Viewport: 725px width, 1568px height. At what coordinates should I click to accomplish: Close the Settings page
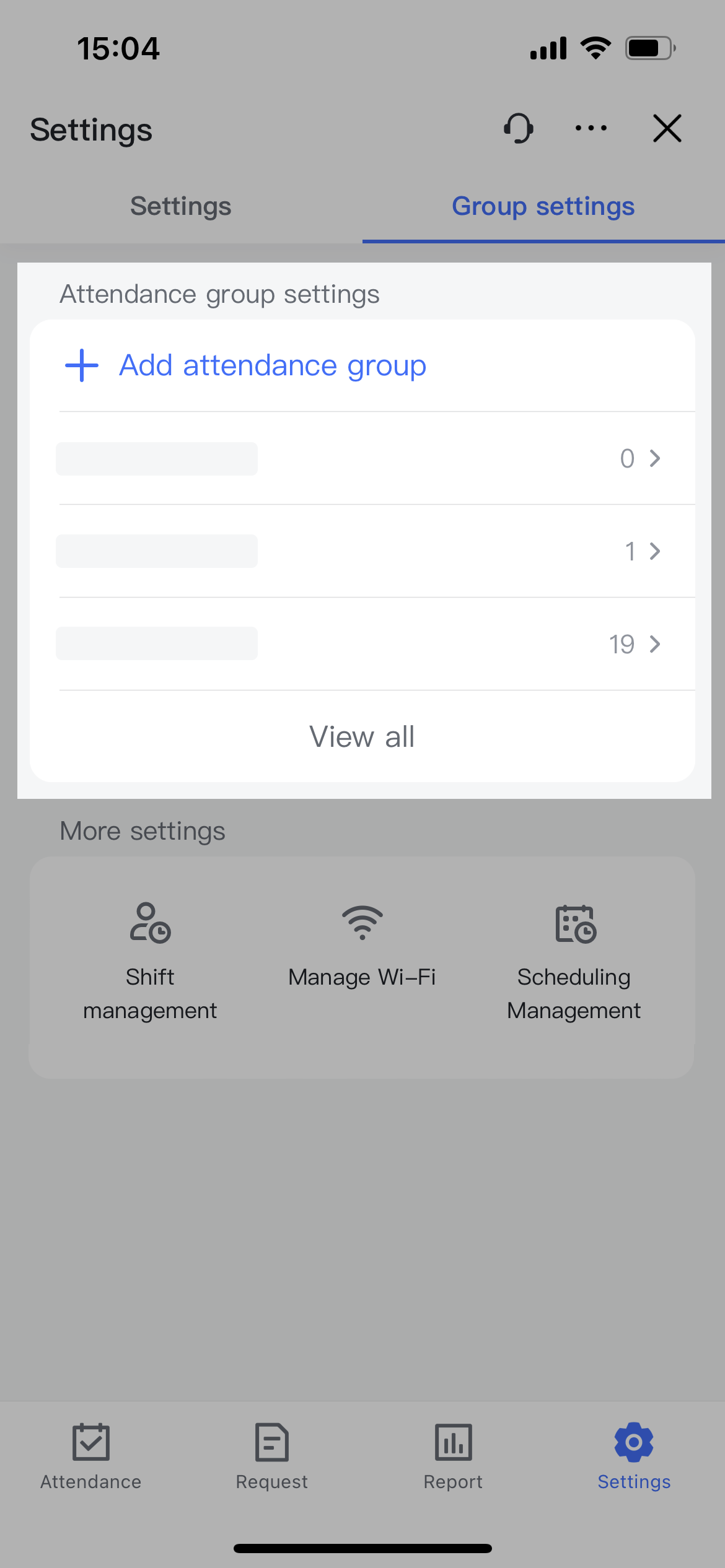pos(667,129)
